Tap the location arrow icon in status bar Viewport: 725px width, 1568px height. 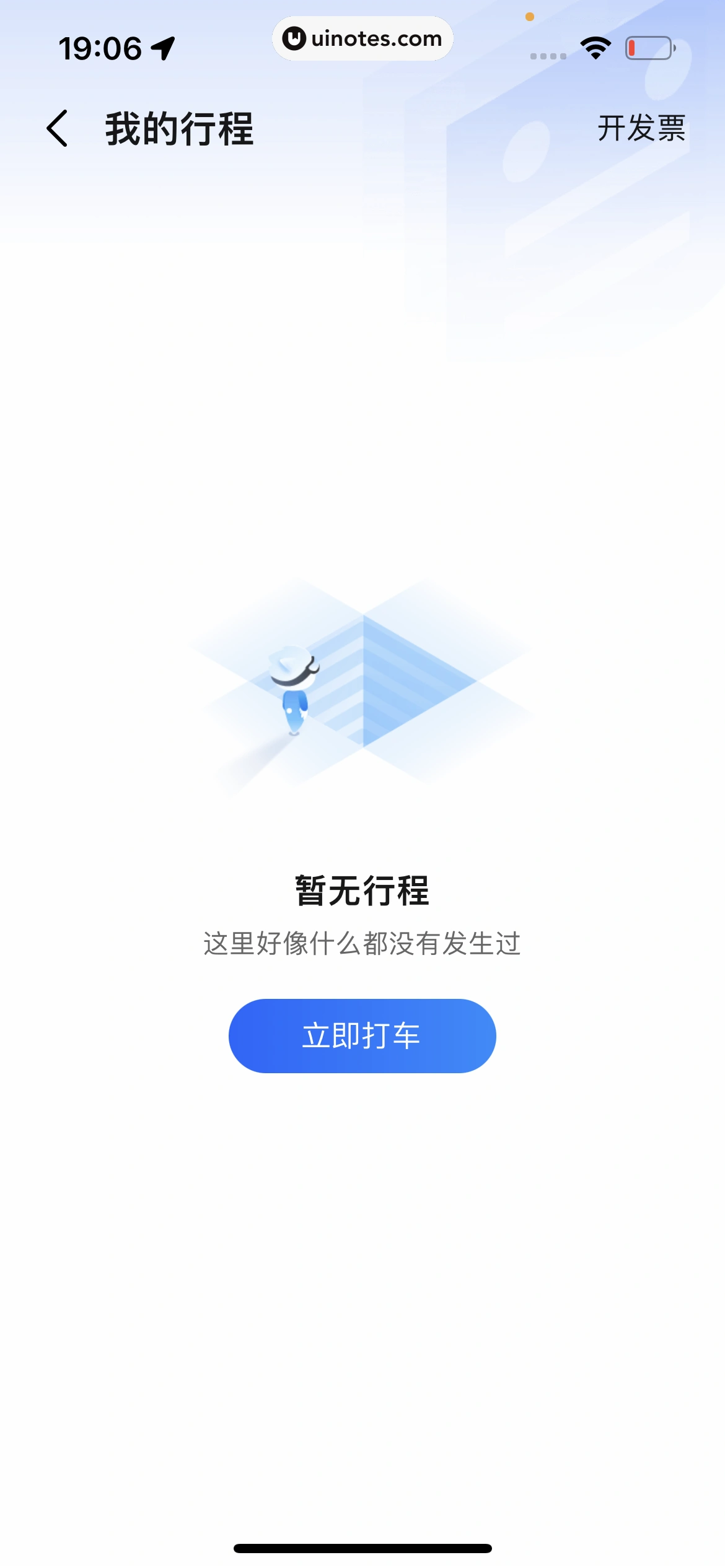(162, 47)
